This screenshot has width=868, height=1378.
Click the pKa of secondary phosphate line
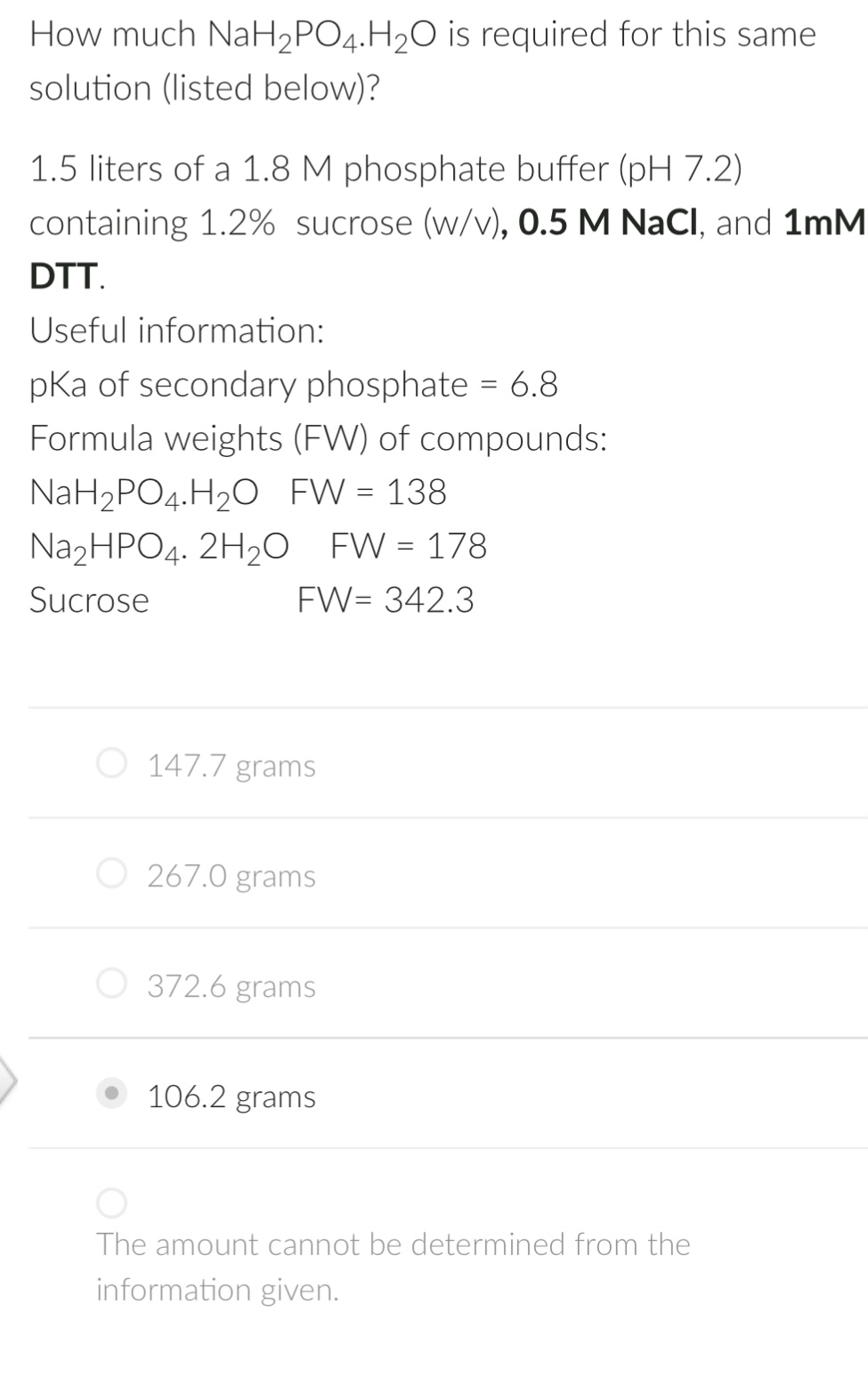294,384
